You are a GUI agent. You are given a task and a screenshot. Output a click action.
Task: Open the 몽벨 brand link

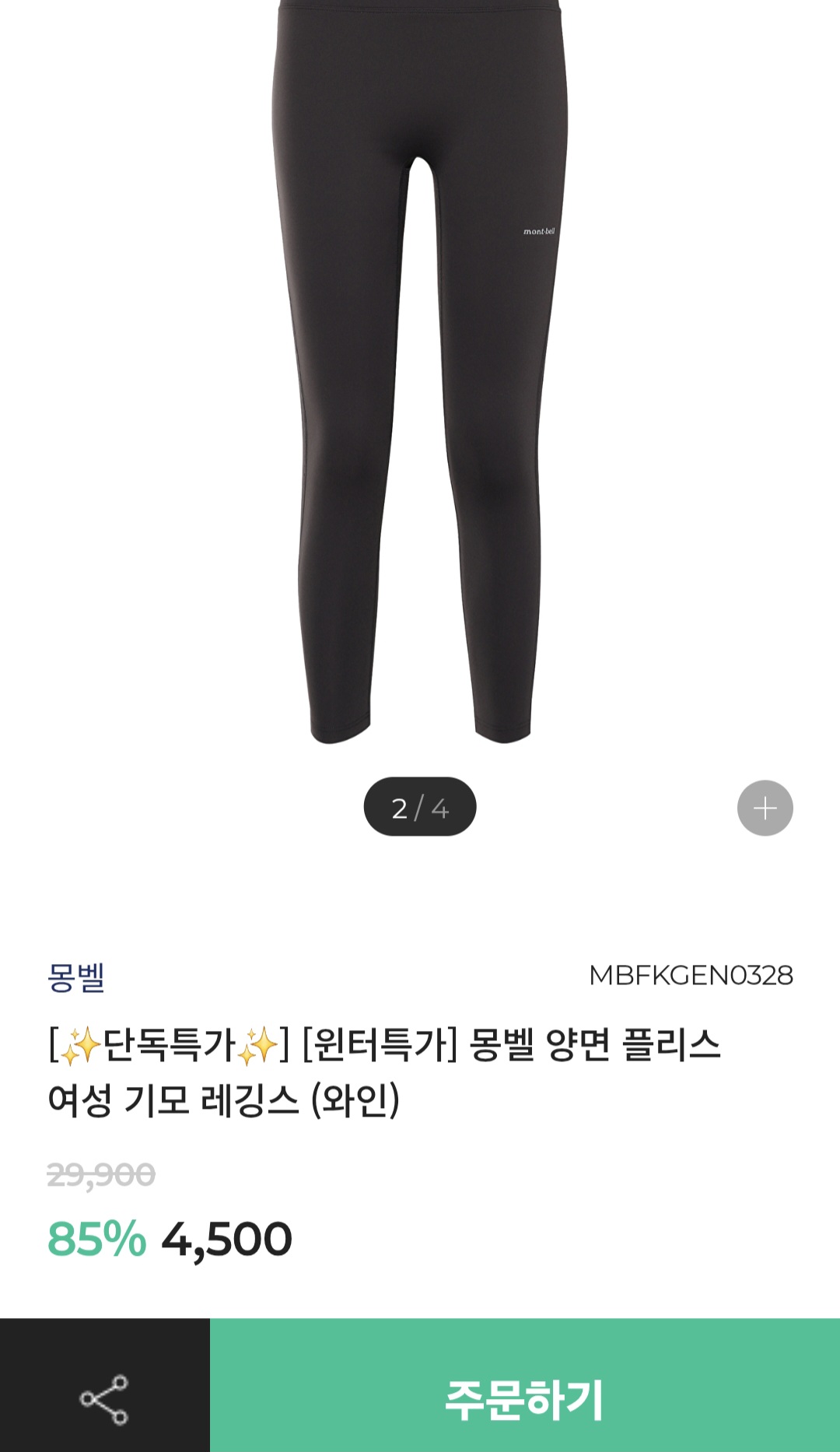[x=76, y=977]
